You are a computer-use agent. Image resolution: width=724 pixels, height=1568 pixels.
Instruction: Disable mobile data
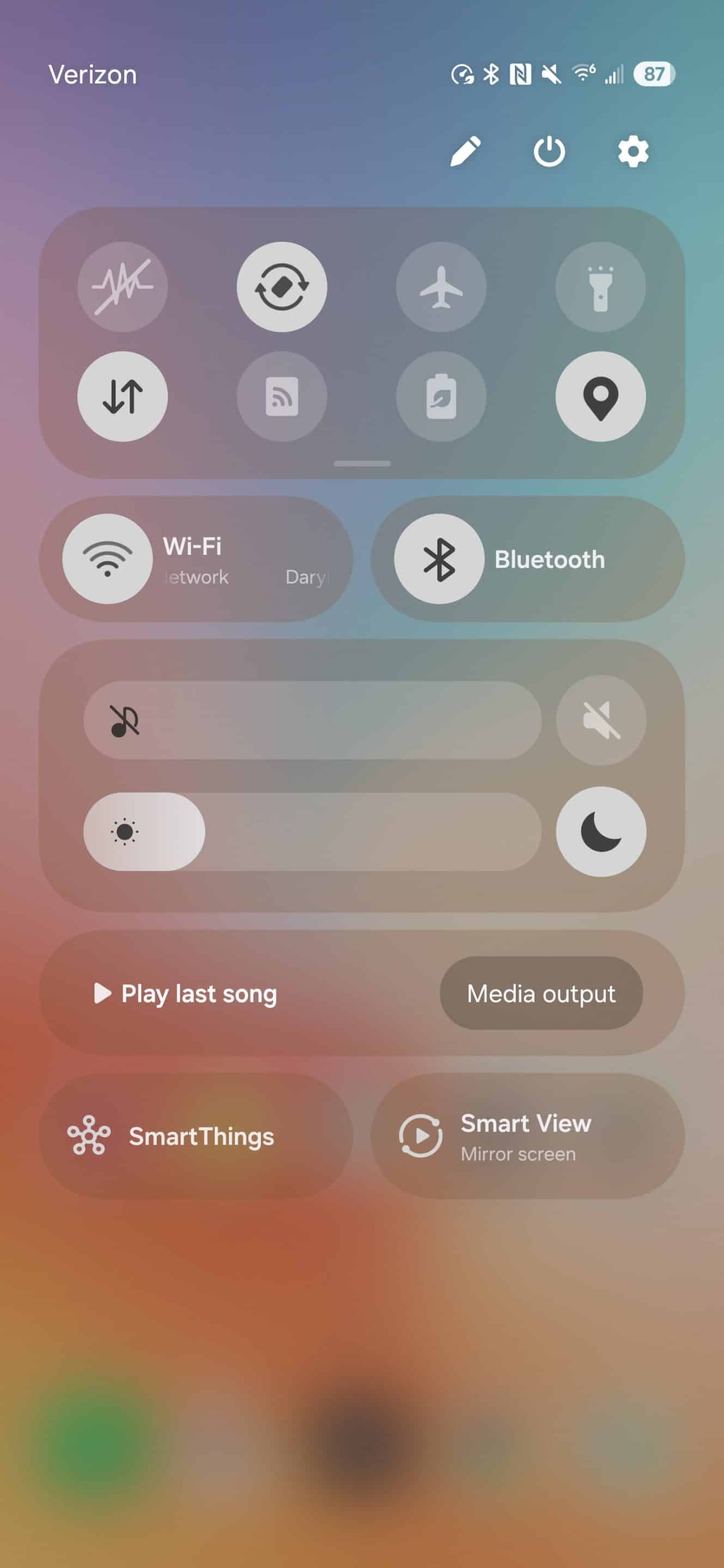pos(123,396)
